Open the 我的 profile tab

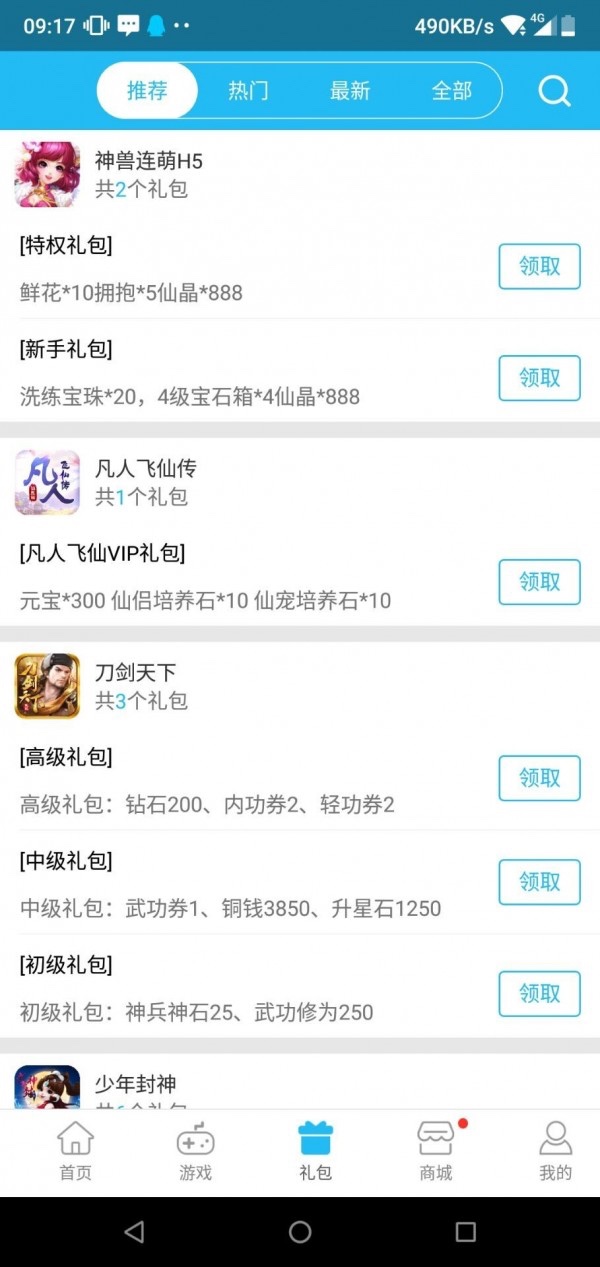(x=555, y=1151)
